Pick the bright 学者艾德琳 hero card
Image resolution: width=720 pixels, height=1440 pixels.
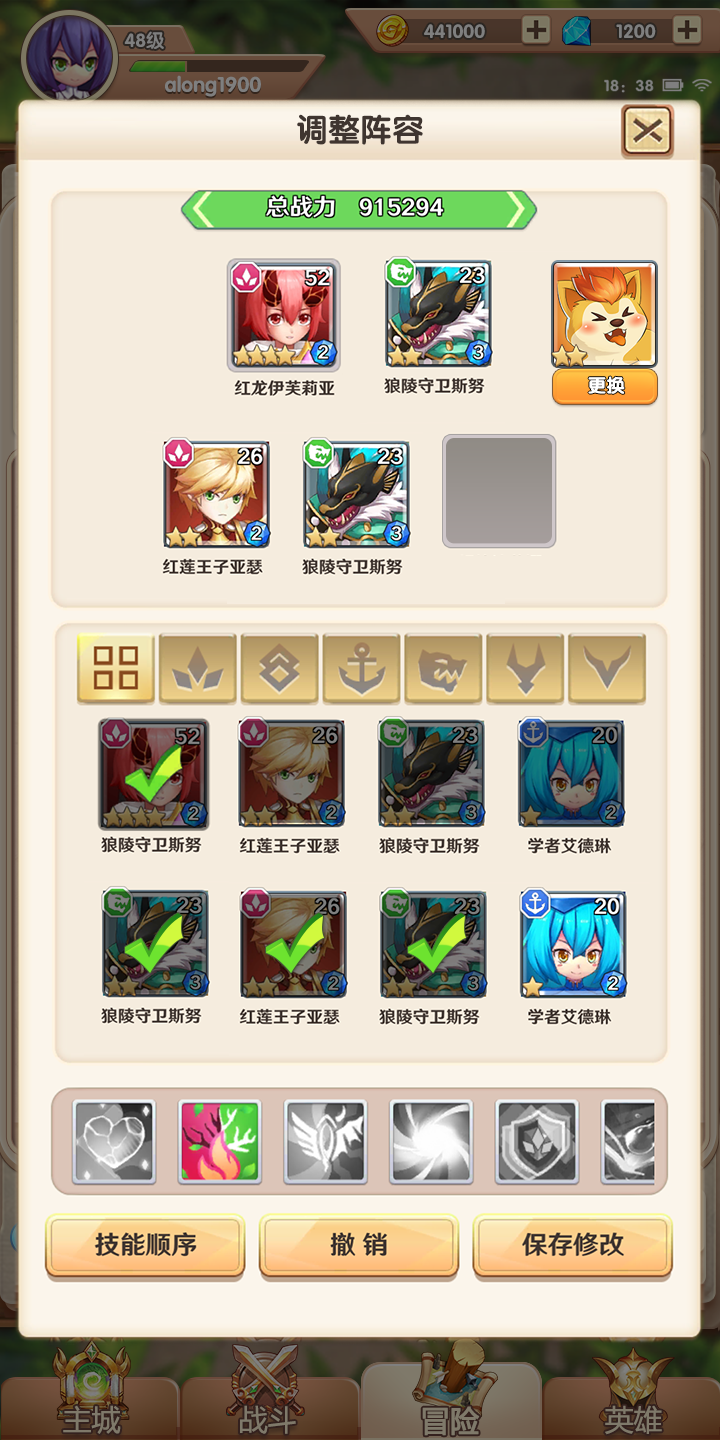point(572,944)
